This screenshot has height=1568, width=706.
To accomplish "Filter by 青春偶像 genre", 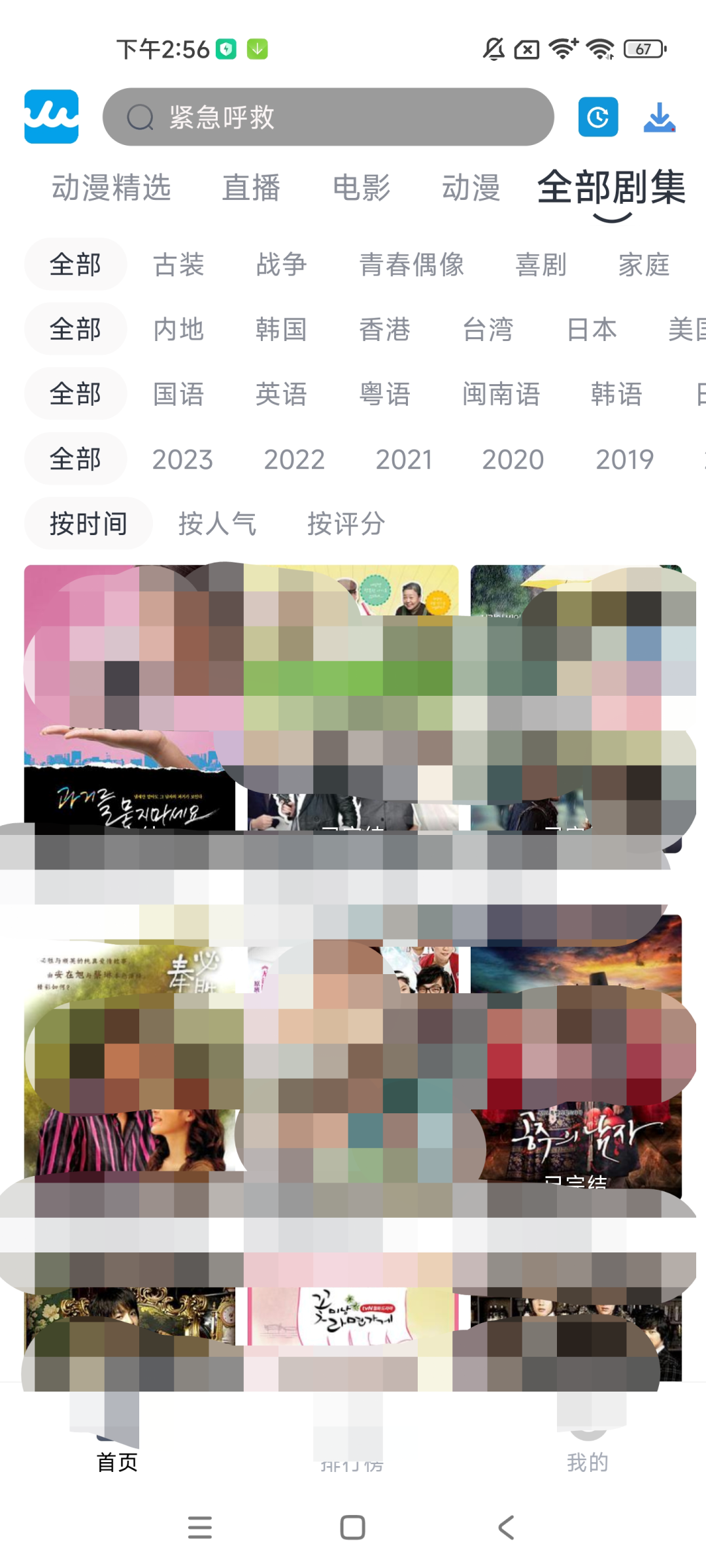I will 412,265.
